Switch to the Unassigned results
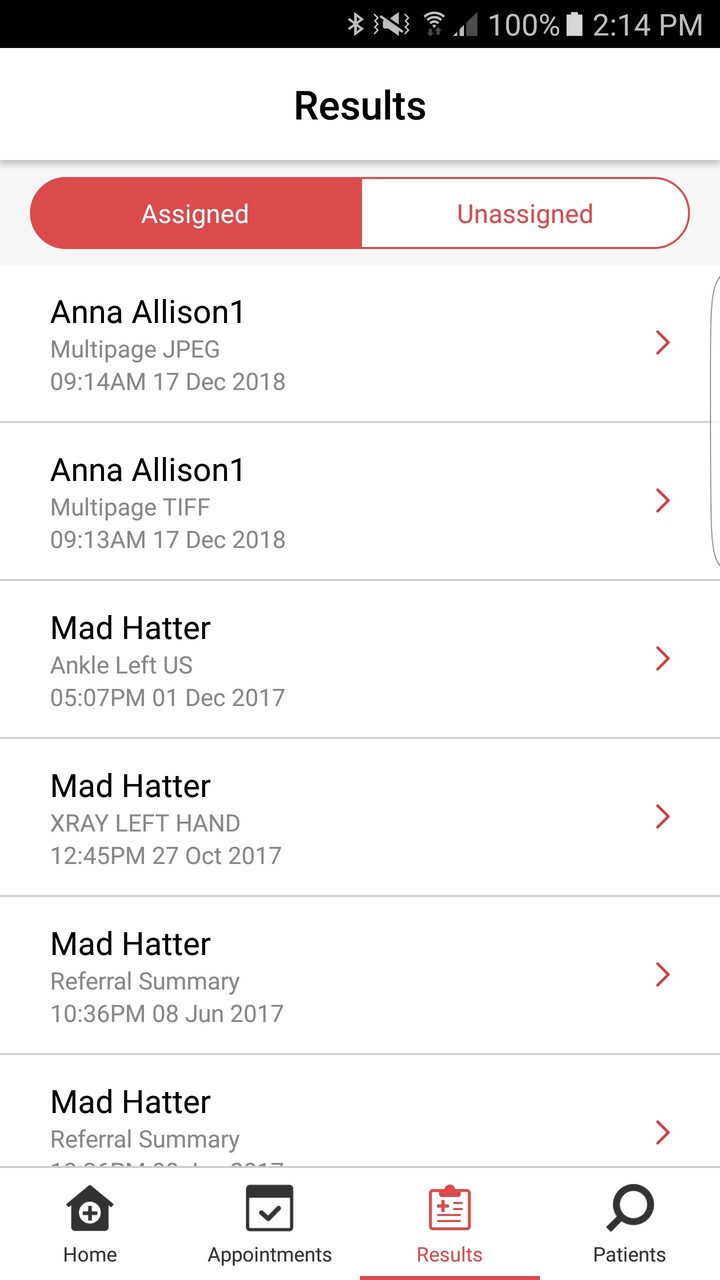720x1280 pixels. coord(525,213)
